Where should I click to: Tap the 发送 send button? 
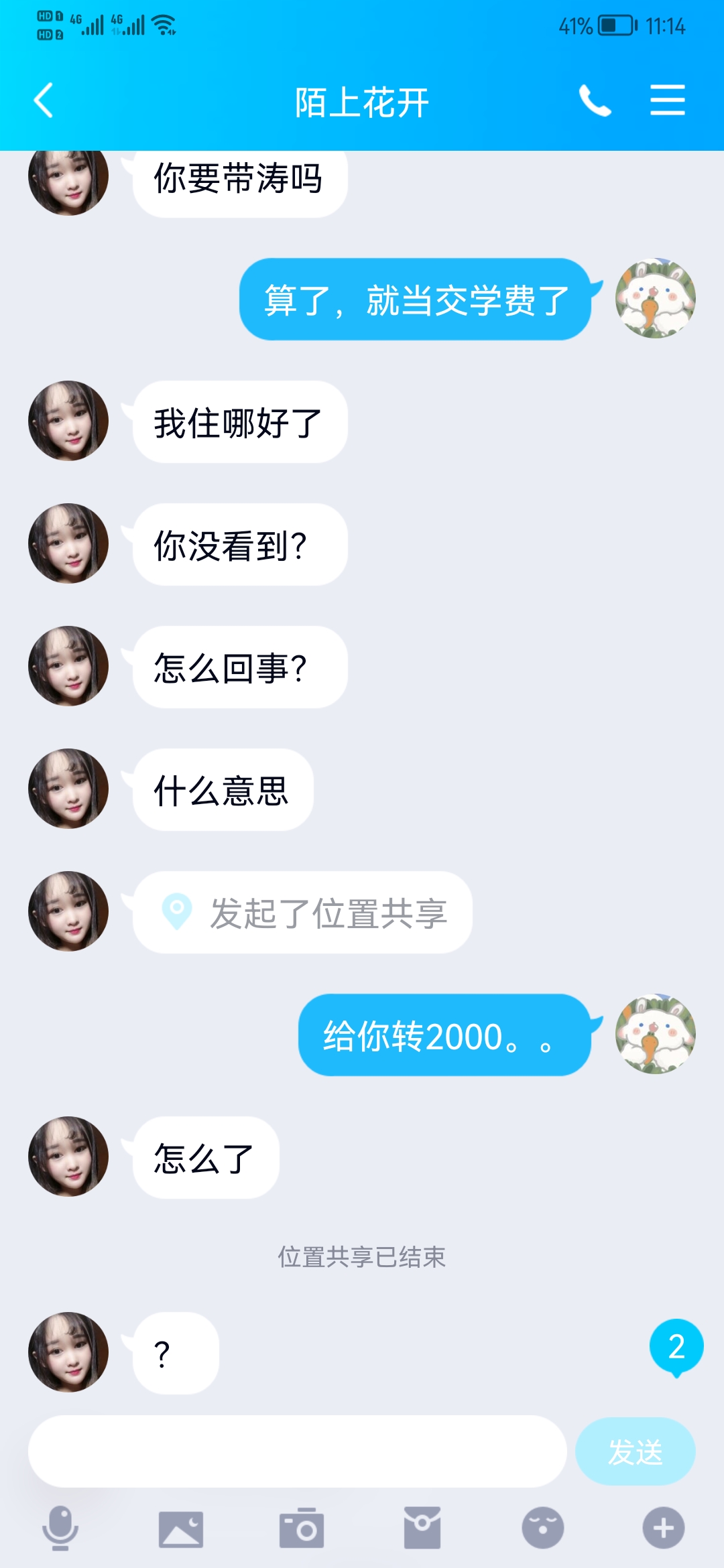coord(635,1451)
